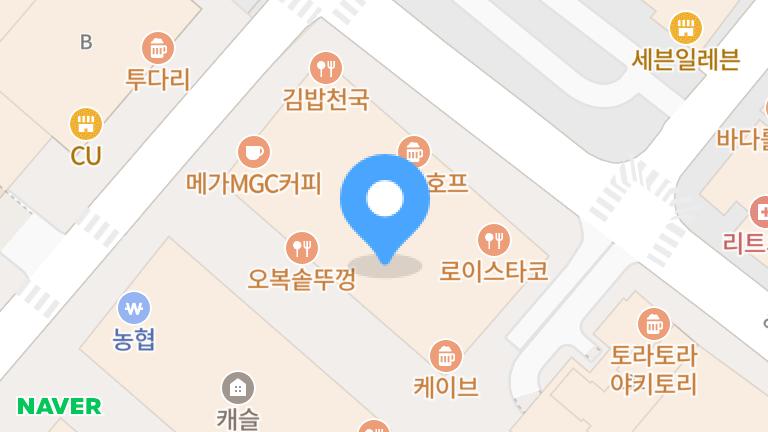Select the CU convenience store marker

(86, 124)
